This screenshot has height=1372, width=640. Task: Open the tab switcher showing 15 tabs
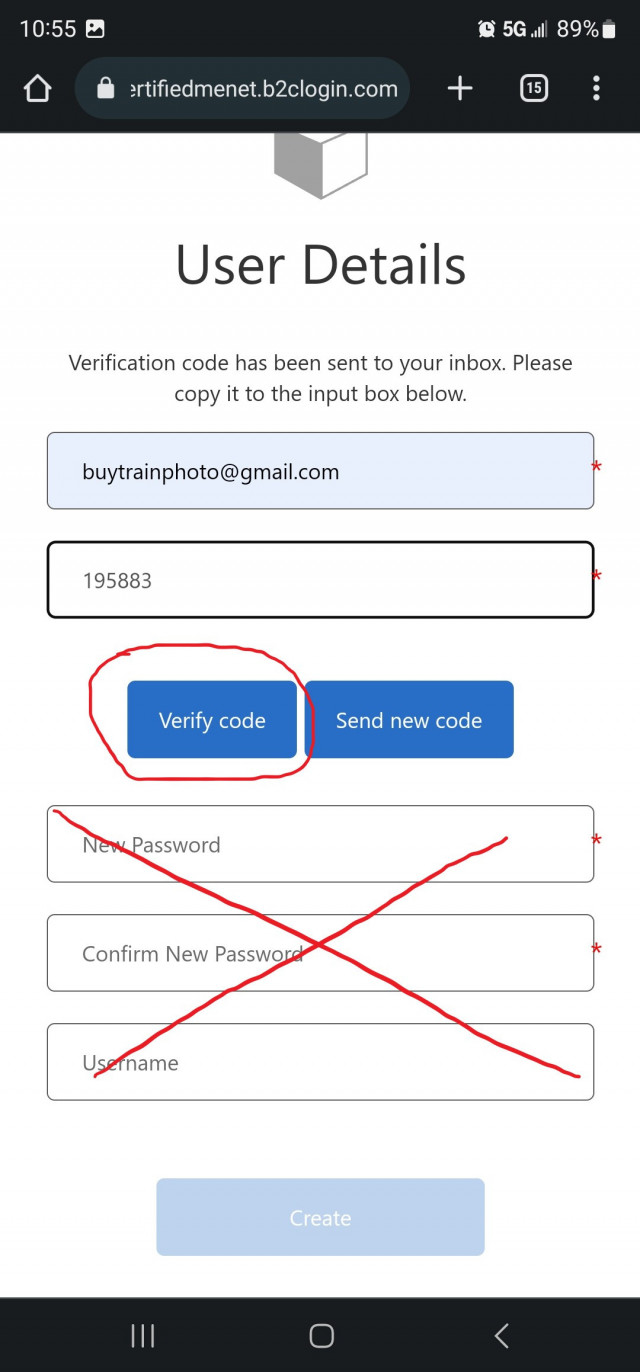click(534, 89)
